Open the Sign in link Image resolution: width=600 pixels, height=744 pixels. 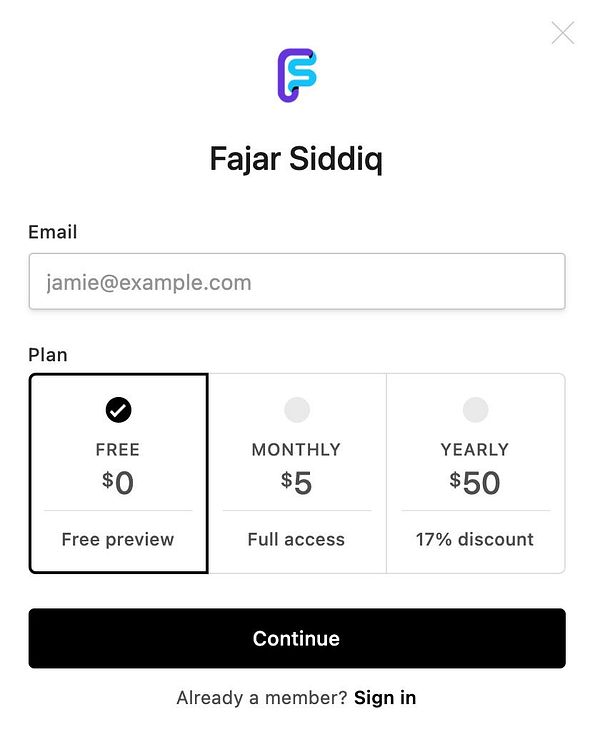click(385, 698)
